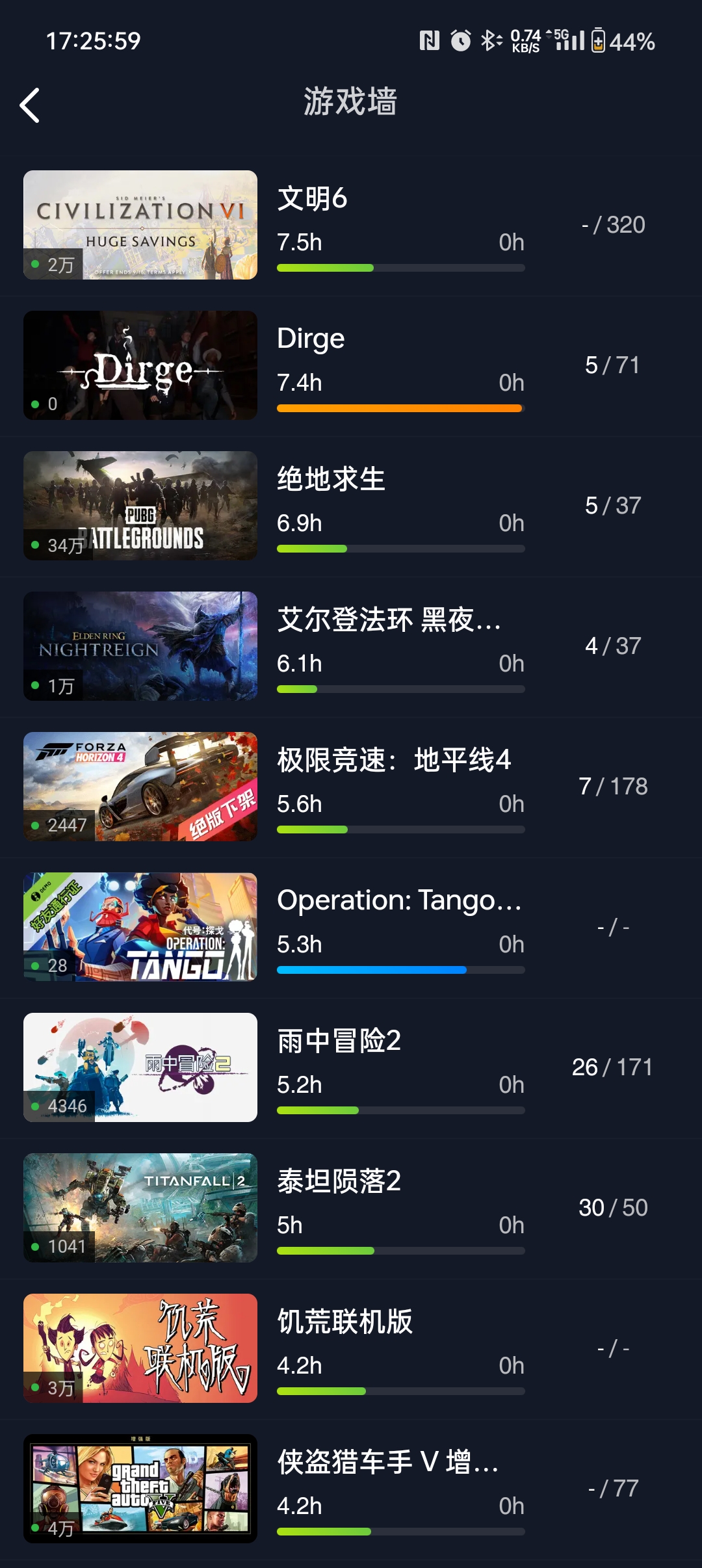Open the 文明6 game entry
702x1568 pixels.
click(x=351, y=225)
